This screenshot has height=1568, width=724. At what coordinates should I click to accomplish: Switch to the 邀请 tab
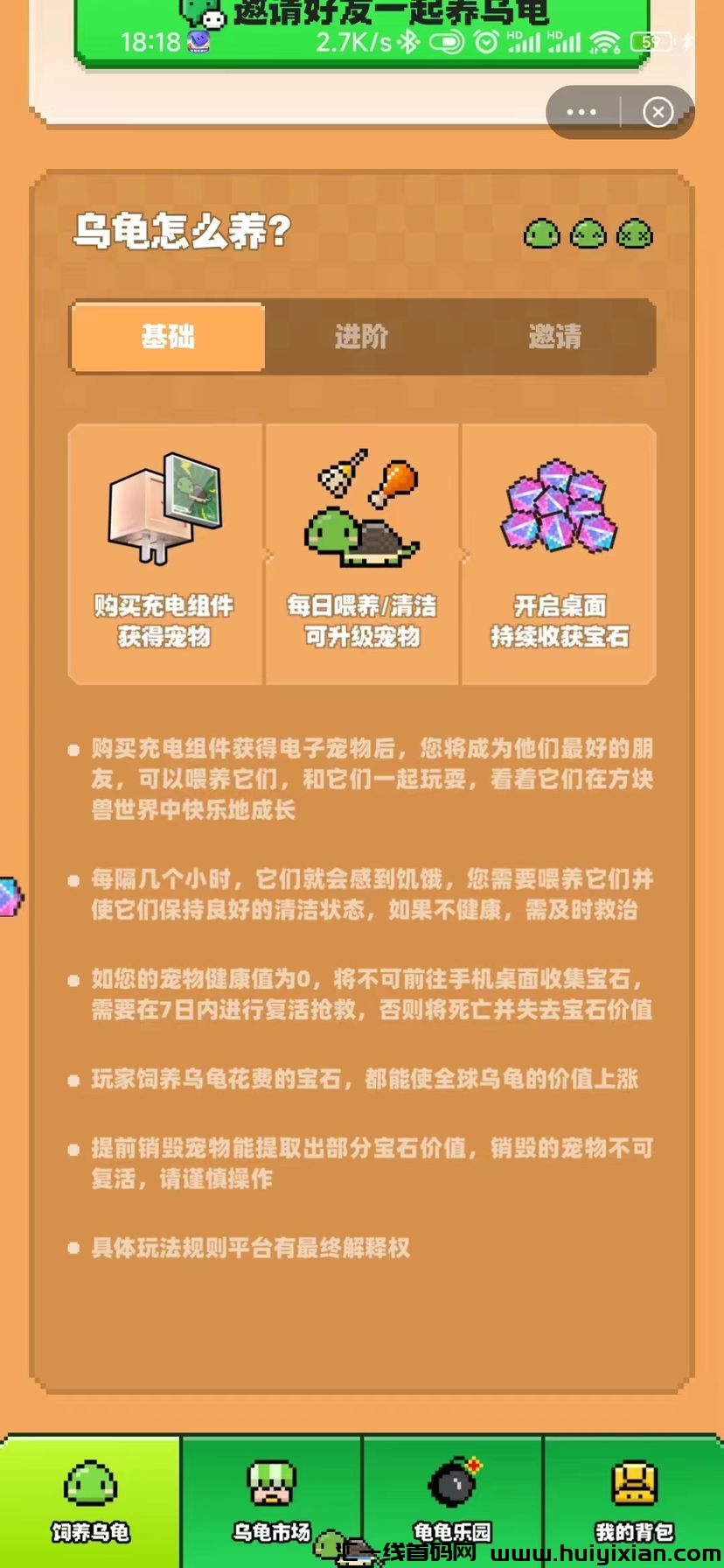pos(556,337)
